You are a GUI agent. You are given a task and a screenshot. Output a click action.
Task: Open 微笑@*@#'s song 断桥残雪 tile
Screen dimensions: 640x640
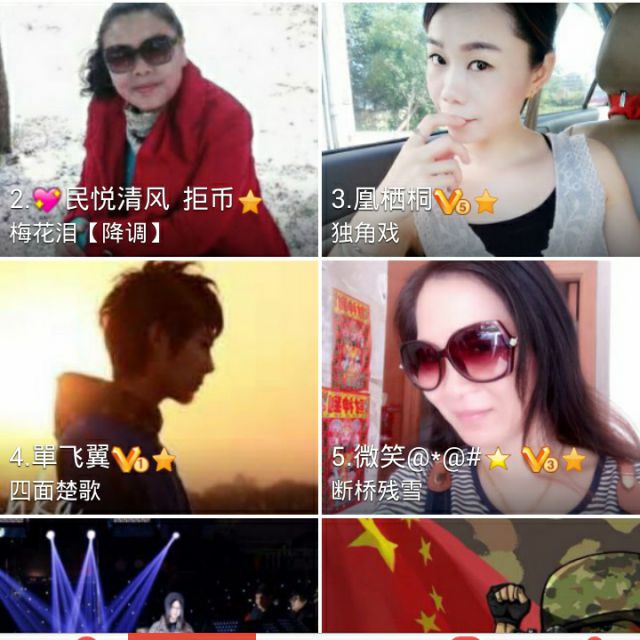481,386
